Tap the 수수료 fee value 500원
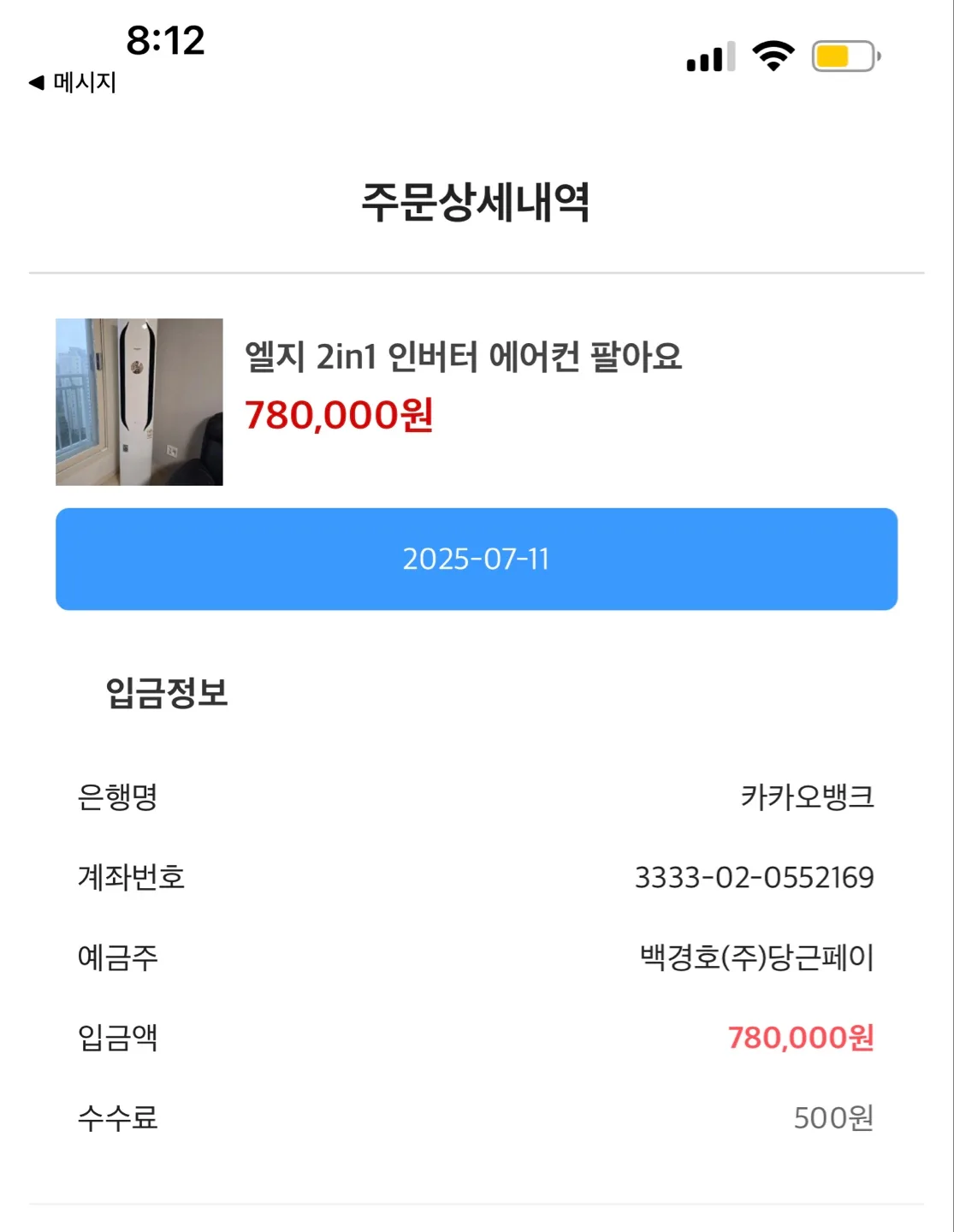Screen dimensions: 954x1232 click(834, 1117)
